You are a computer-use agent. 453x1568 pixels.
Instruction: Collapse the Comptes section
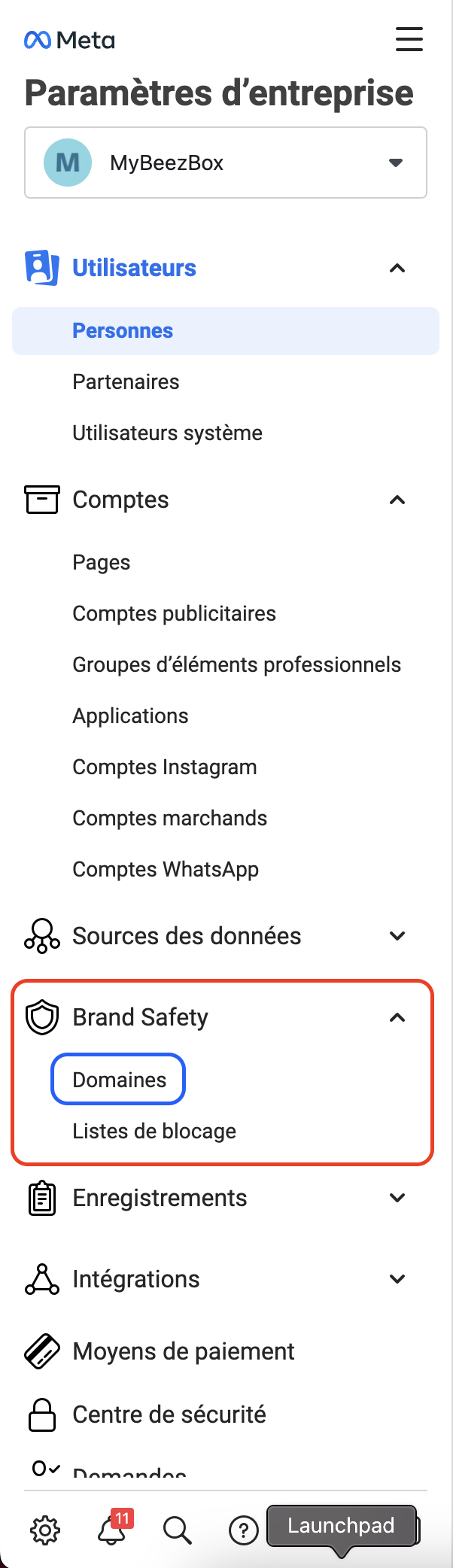[x=397, y=500]
